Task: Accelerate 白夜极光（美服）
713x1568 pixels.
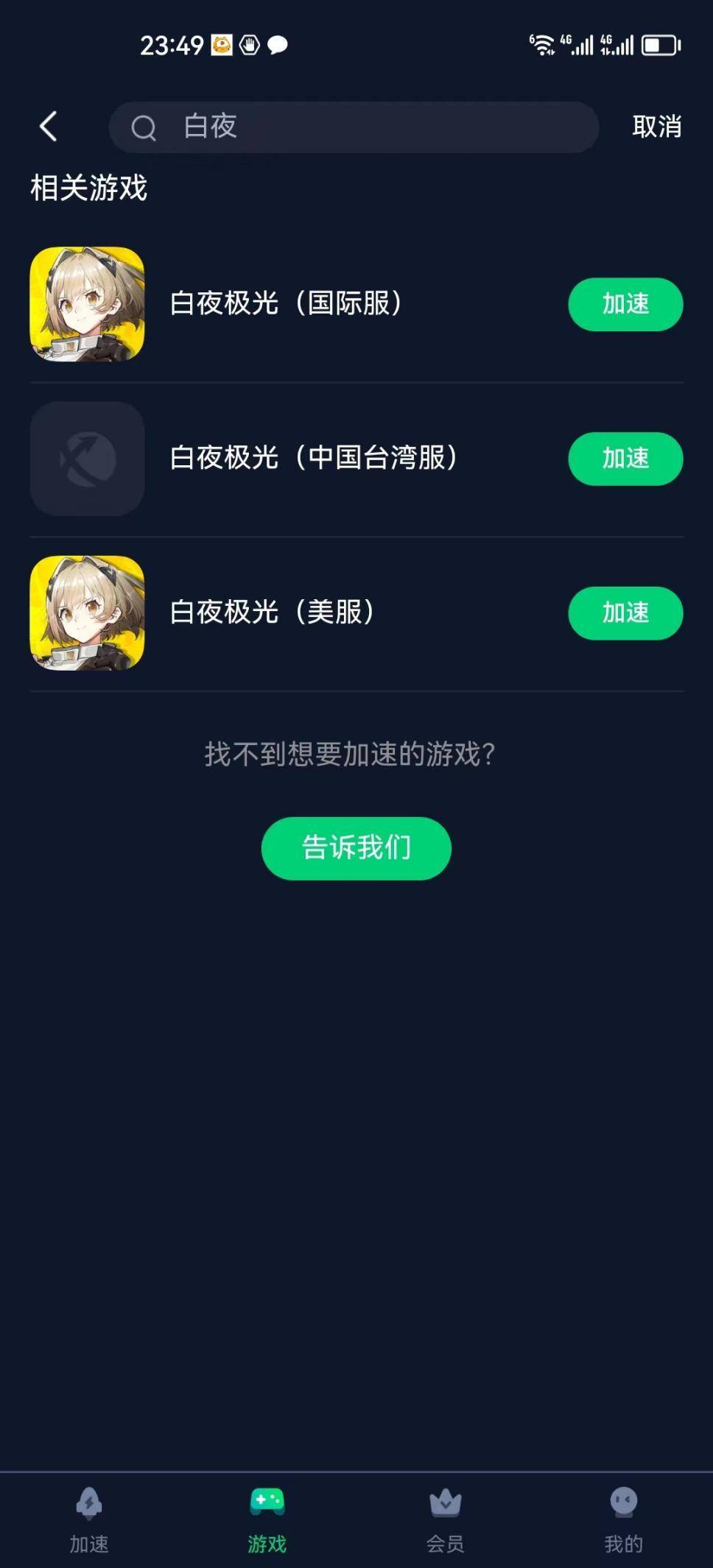Action: click(x=625, y=613)
